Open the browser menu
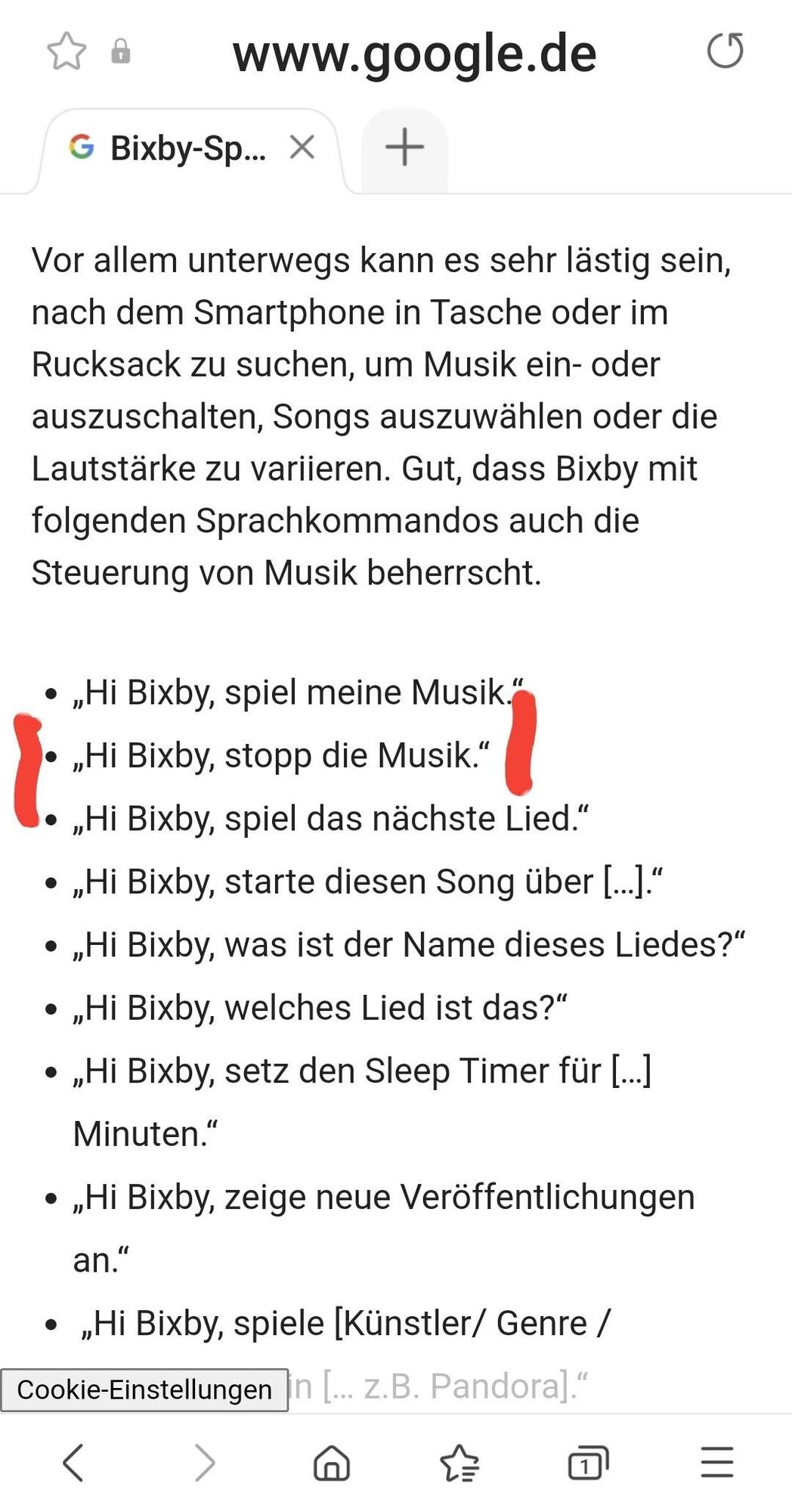This screenshot has height=1512, width=792. [x=716, y=1462]
